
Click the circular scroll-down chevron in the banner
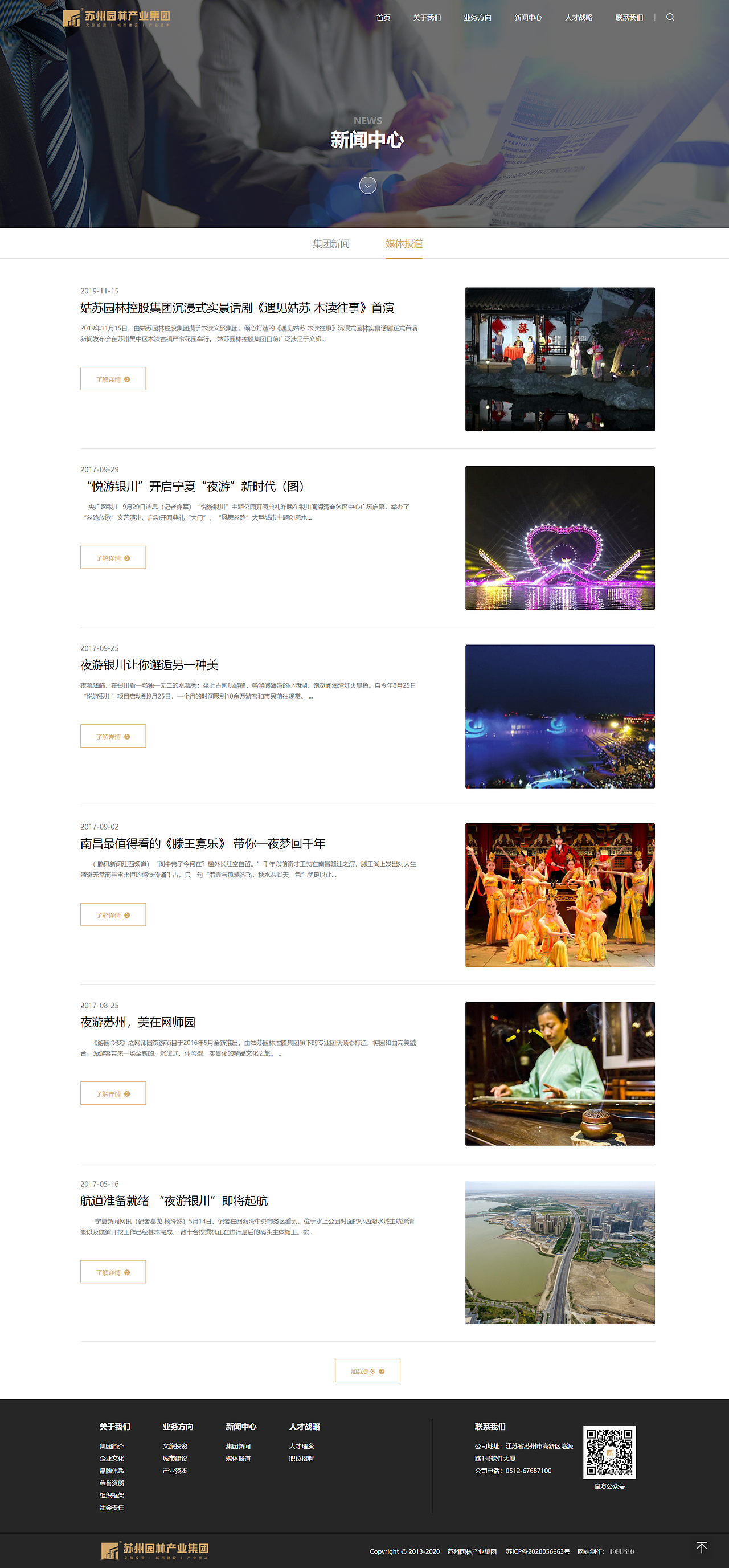coord(367,186)
